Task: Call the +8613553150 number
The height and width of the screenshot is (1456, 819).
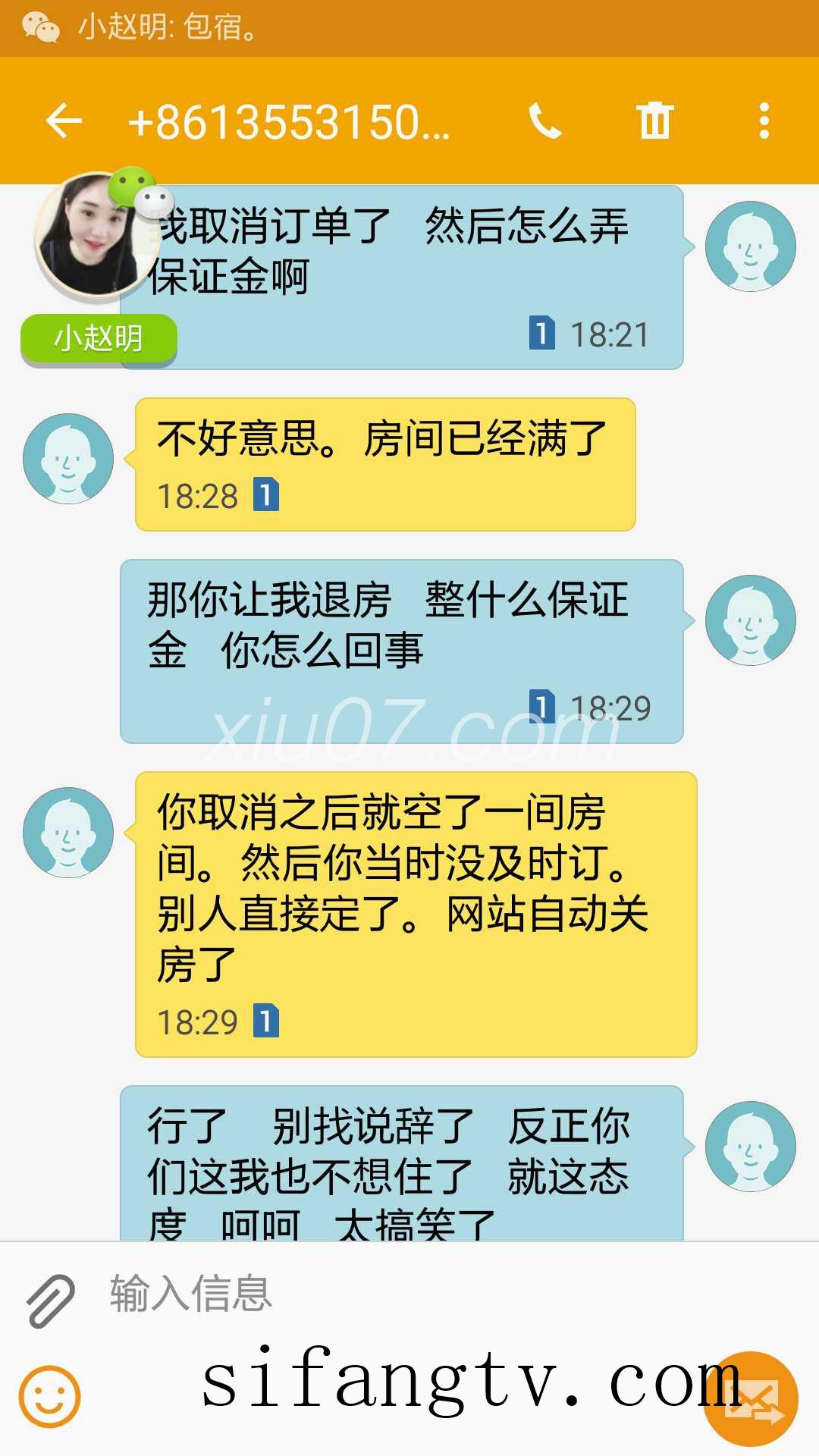Action: pos(544,121)
